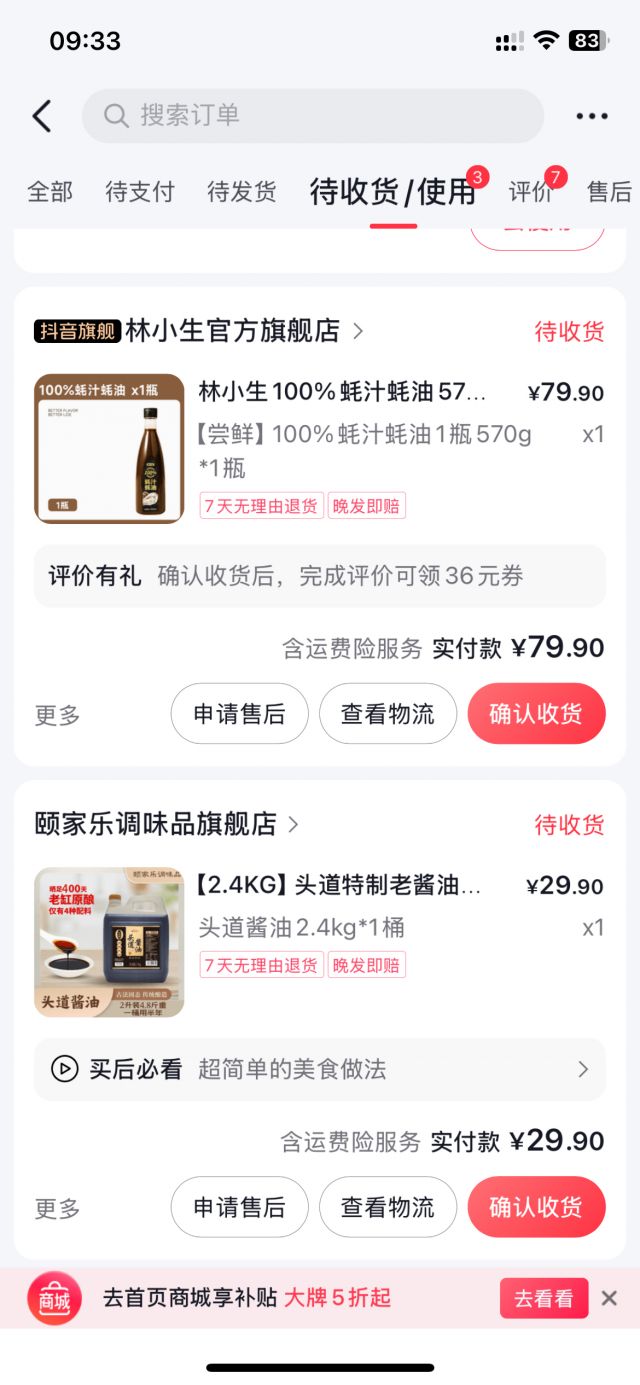Tap 申请售后 for the 颐家乐 order
Screen dimensions: 640x1385
point(239,1207)
